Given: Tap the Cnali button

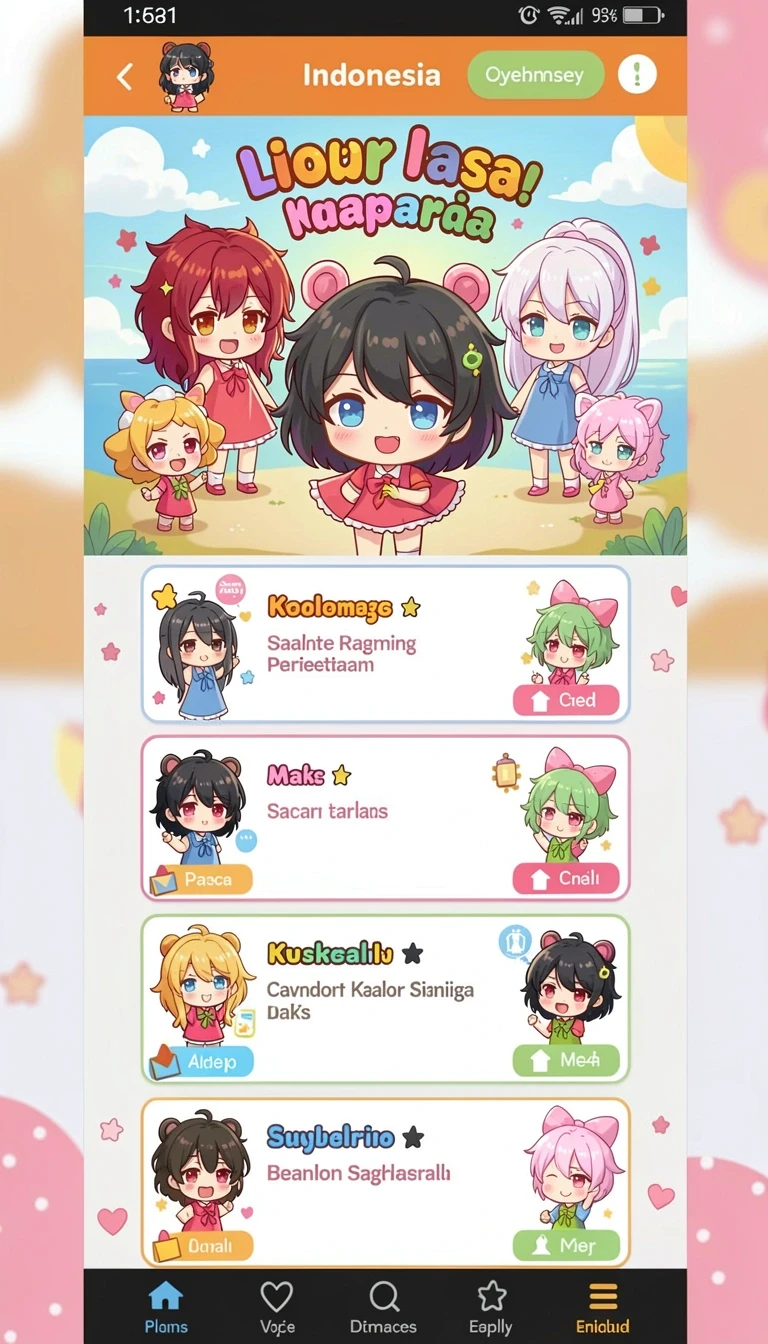Looking at the screenshot, I should click(x=566, y=879).
